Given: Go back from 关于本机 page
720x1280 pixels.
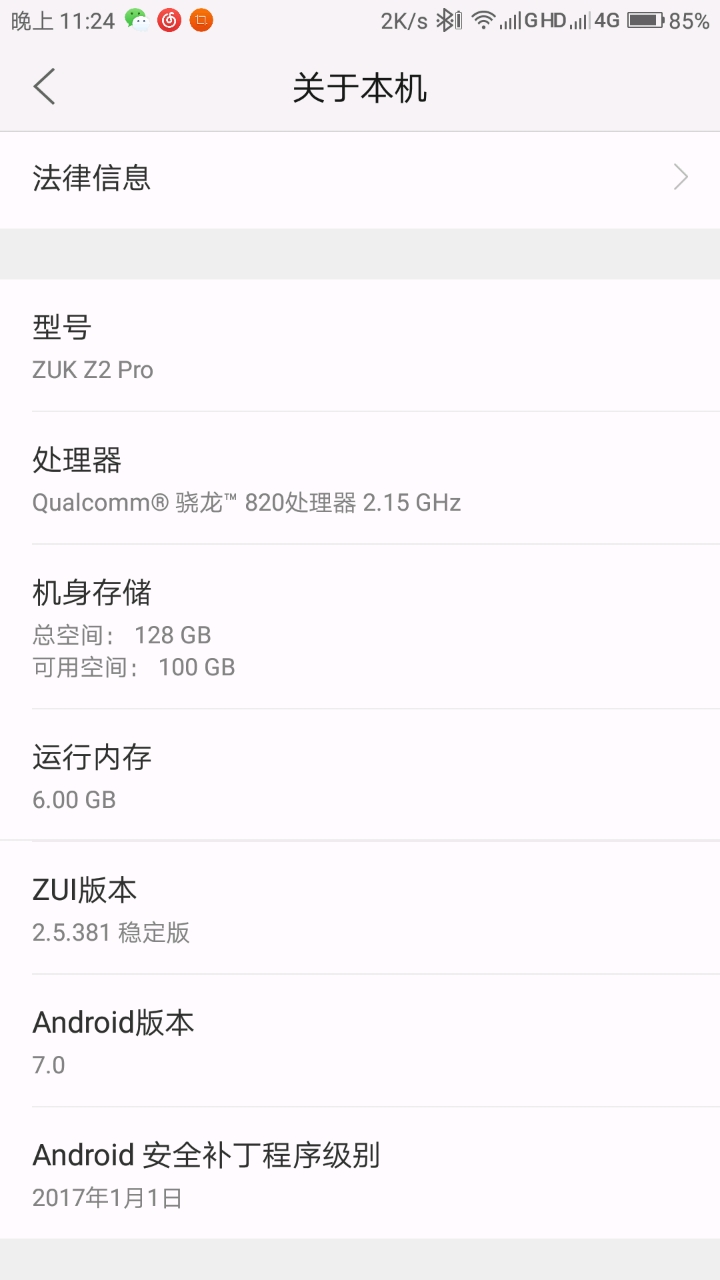Looking at the screenshot, I should click(44, 87).
